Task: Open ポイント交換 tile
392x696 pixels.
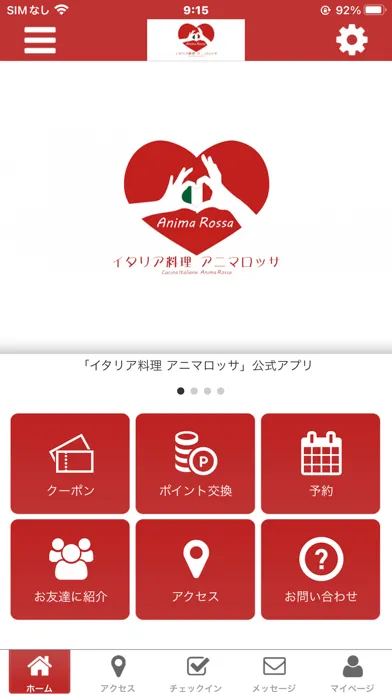Action: click(195, 463)
